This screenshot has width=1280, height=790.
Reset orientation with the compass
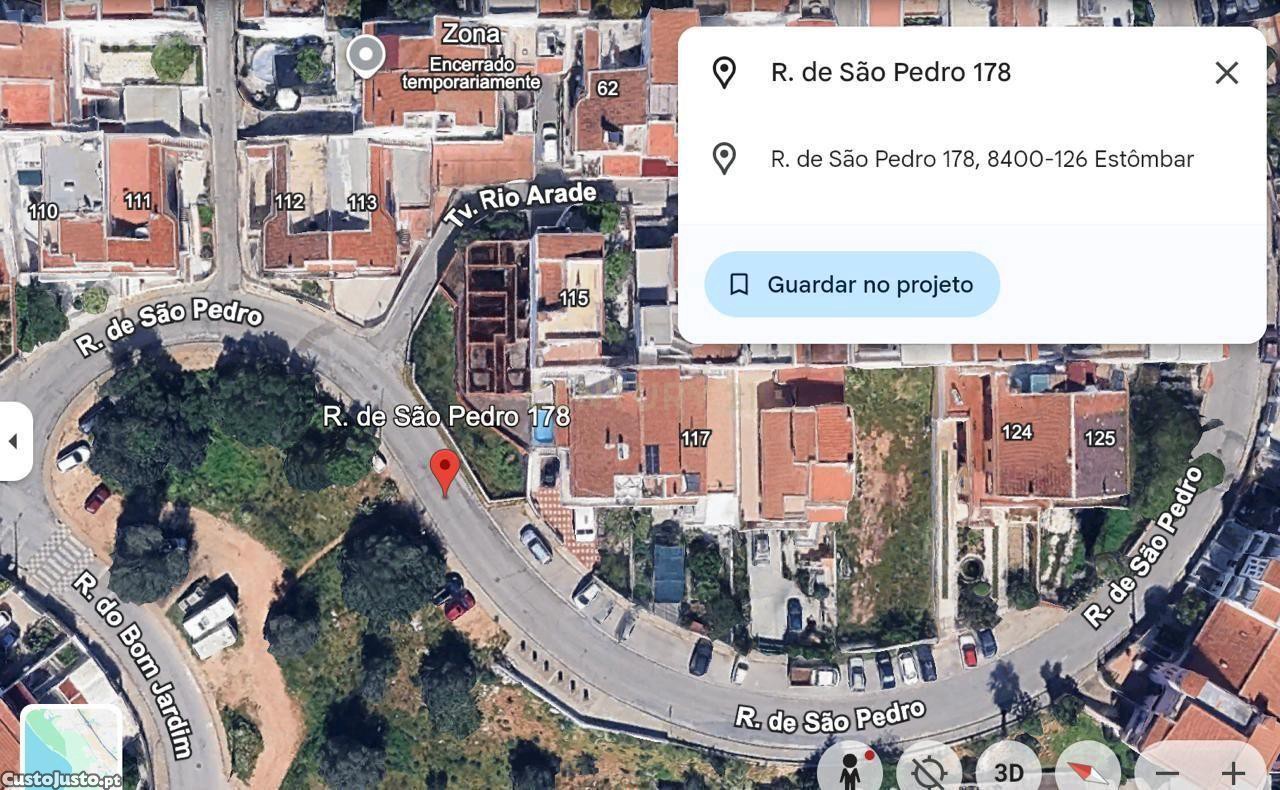coord(1087,772)
